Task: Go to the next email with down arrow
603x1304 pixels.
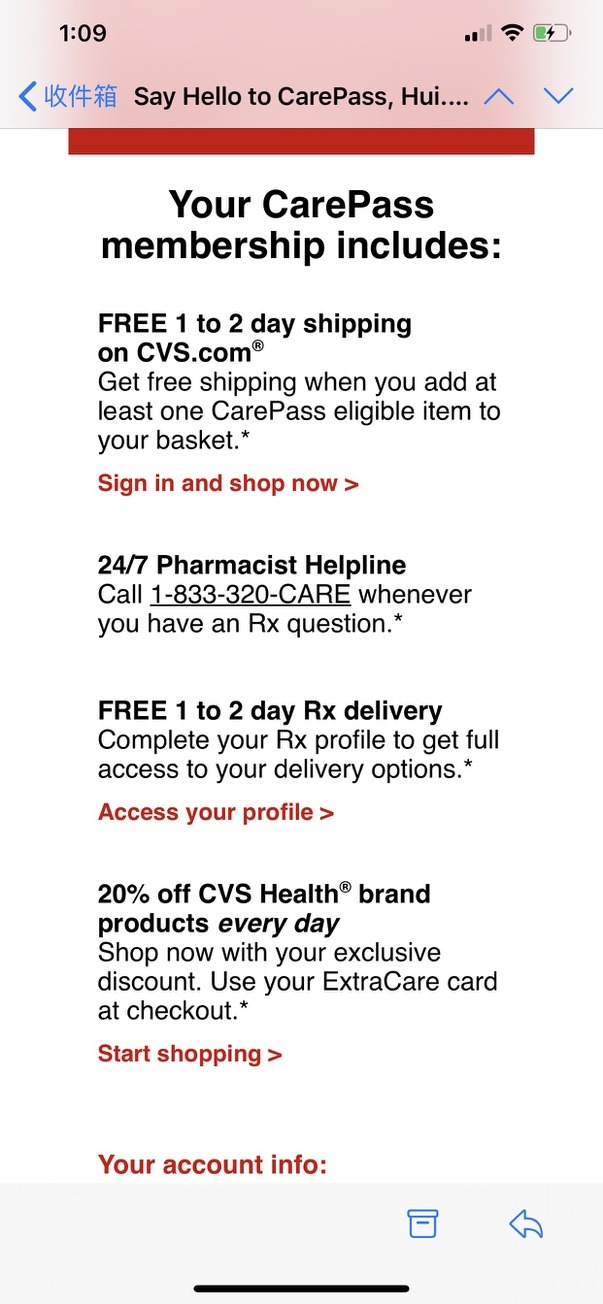Action: tap(558, 96)
